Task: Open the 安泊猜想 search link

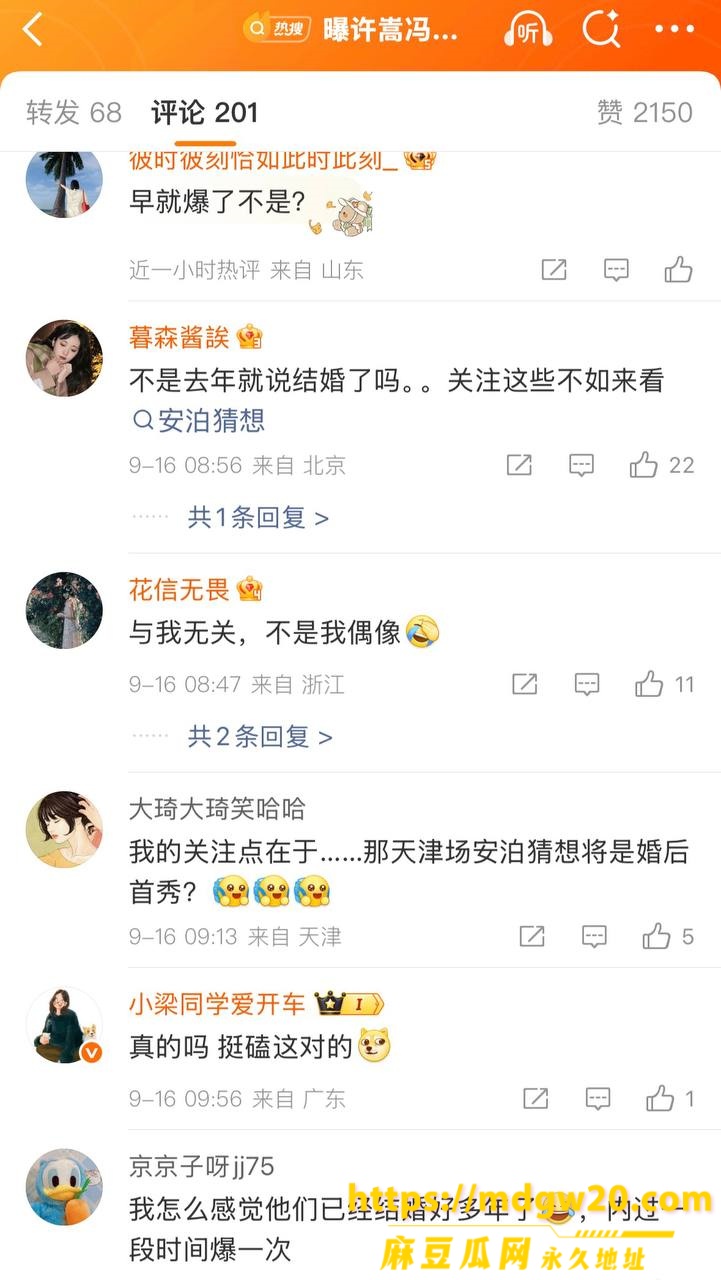Action: click(x=199, y=420)
